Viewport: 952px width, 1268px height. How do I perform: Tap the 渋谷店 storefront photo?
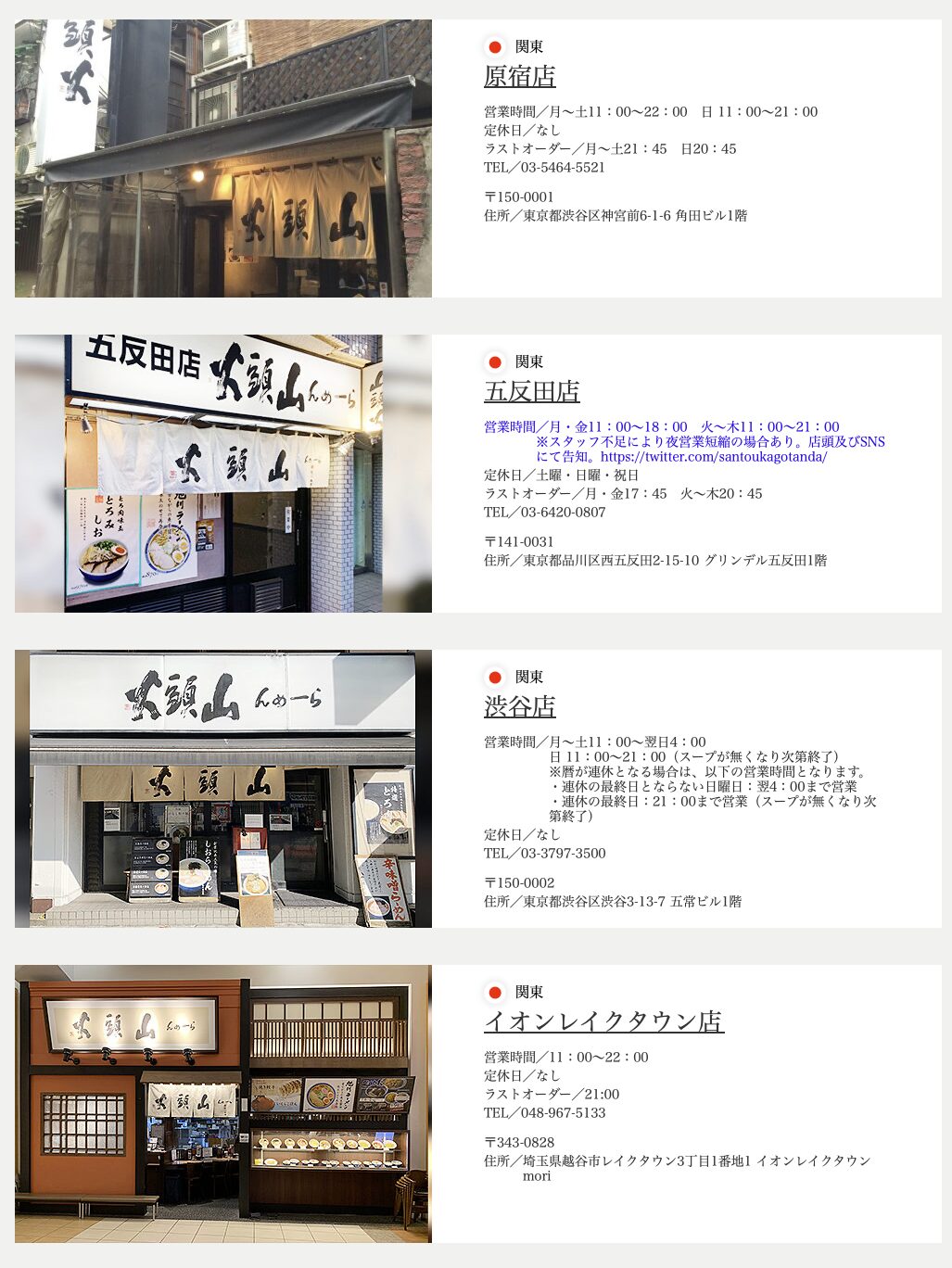click(x=222, y=788)
